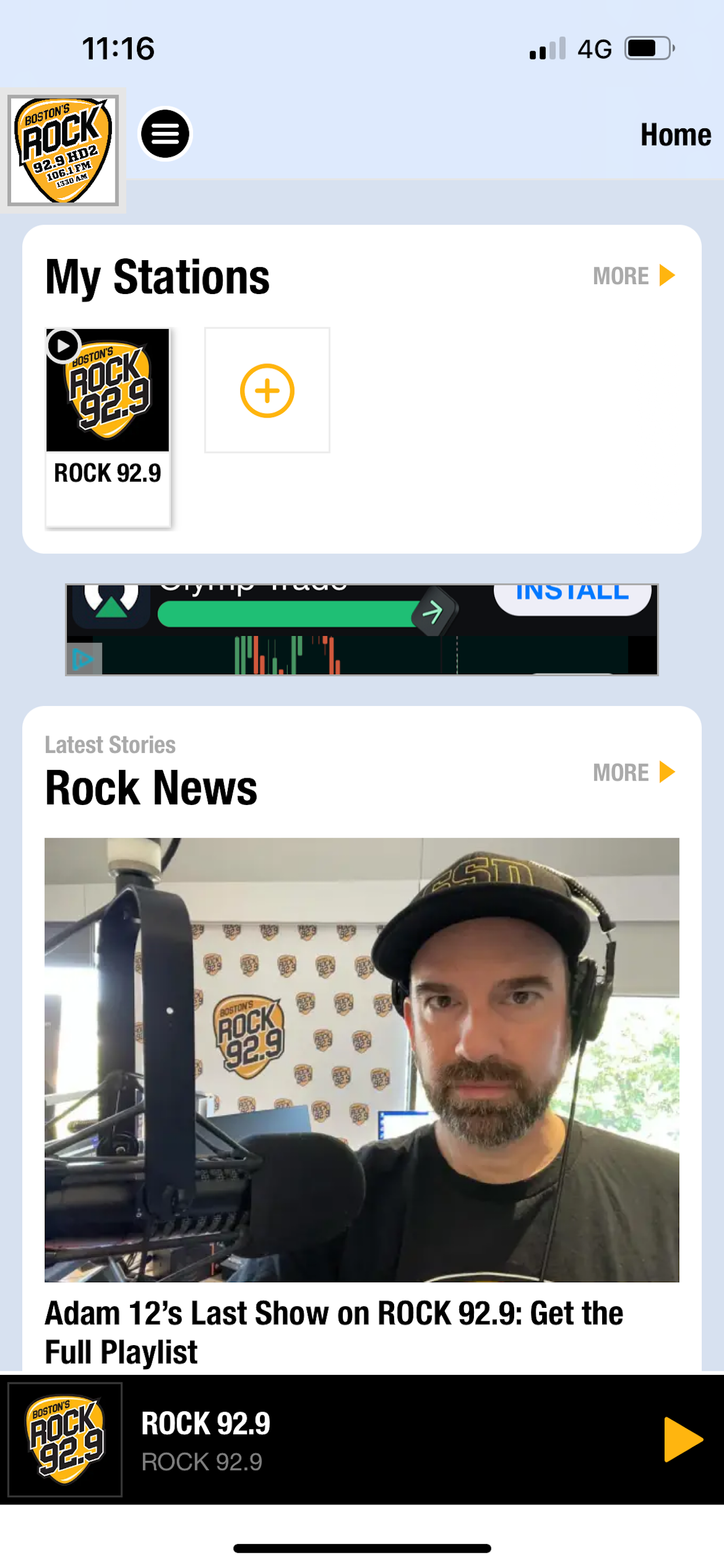Tap the AdChoices triangle icon on the banner
The width and height of the screenshot is (724, 1568).
tap(84, 659)
